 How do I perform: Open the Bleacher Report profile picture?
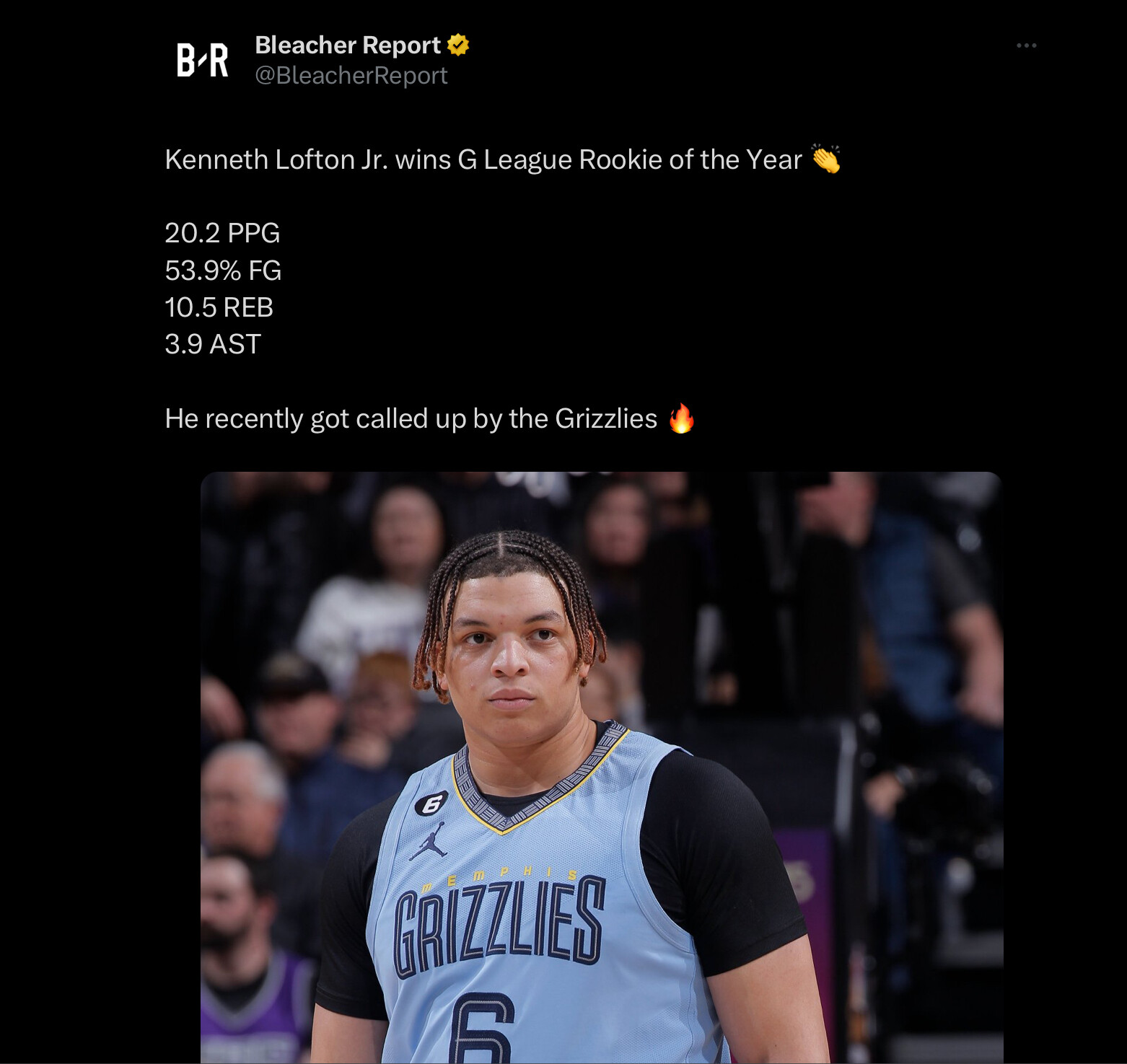point(203,60)
